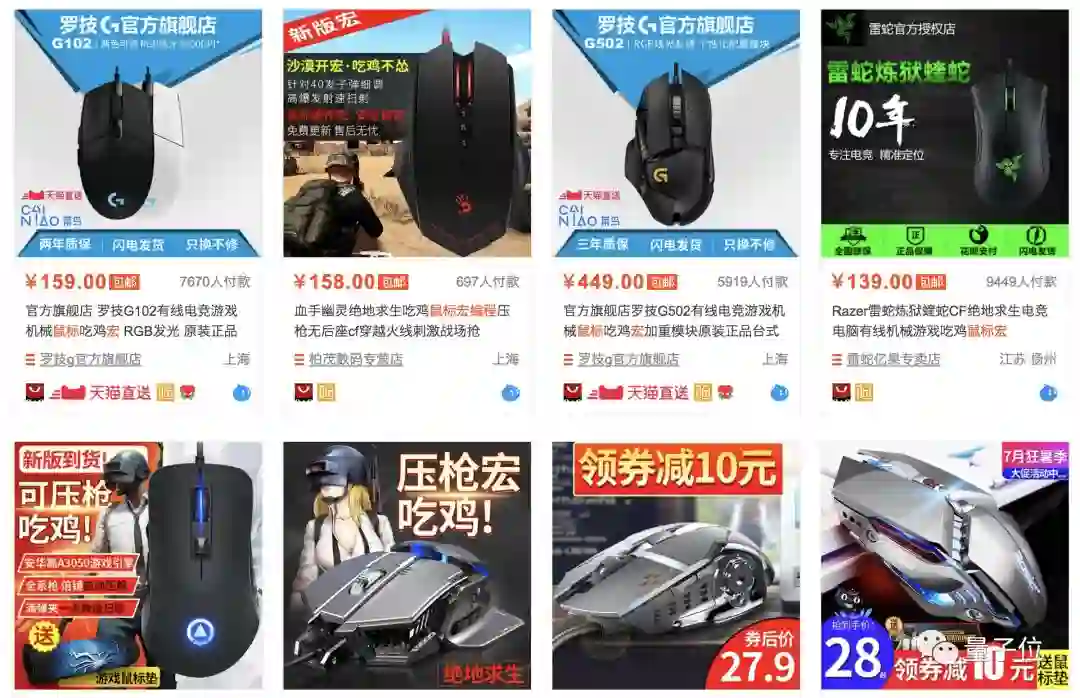The height and width of the screenshot is (698, 1080).
Task: Open the 7月狂暑季 silver mouse tile
Action: coord(944,566)
